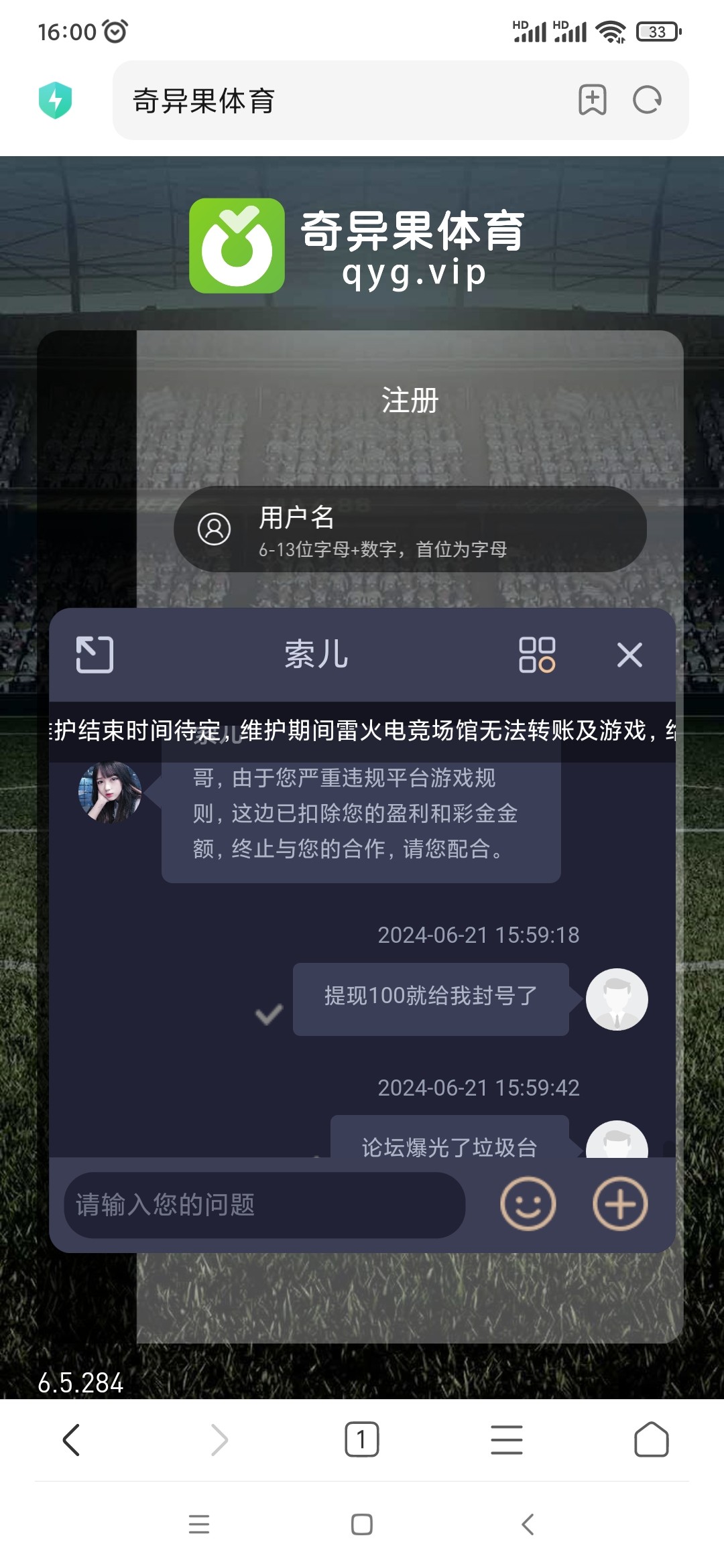Pop out the chat window with 索儿
The image size is (724, 1568).
95,654
